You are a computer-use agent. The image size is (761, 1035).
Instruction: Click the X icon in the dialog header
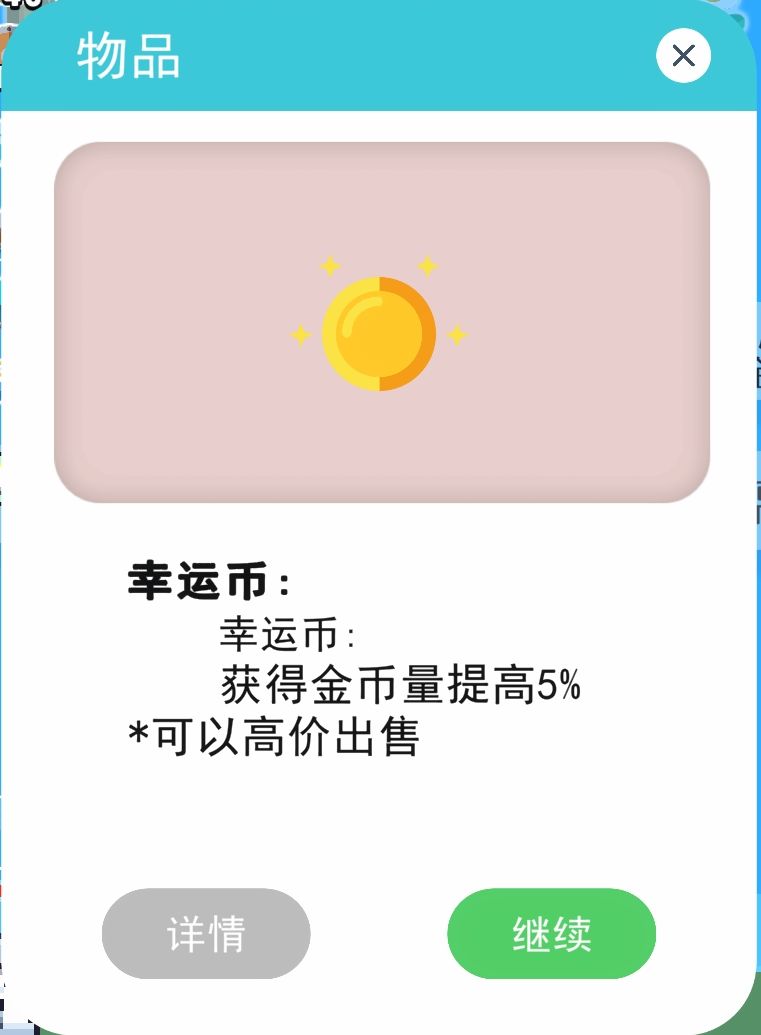point(683,56)
